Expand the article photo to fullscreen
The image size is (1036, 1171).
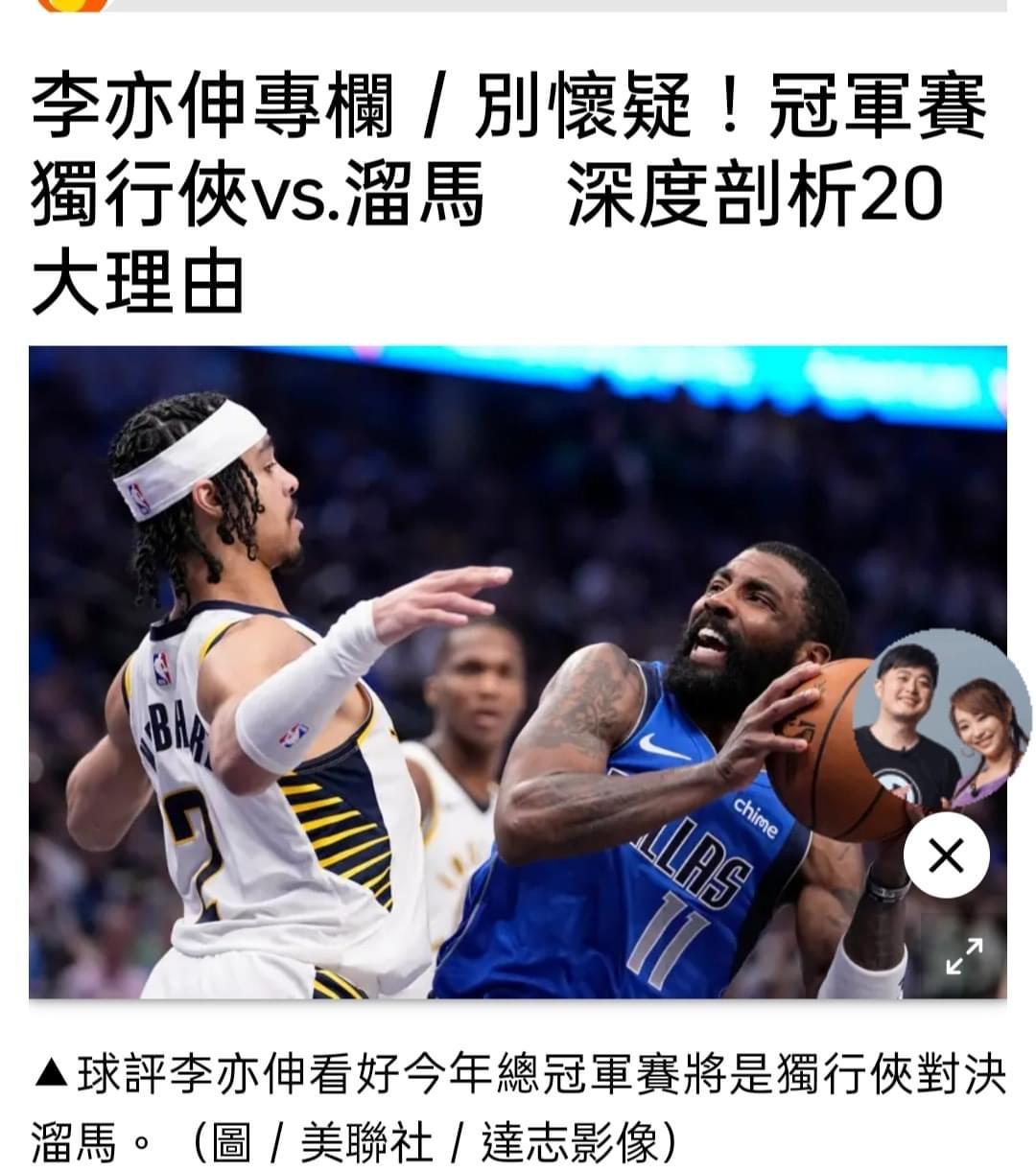click(x=964, y=956)
